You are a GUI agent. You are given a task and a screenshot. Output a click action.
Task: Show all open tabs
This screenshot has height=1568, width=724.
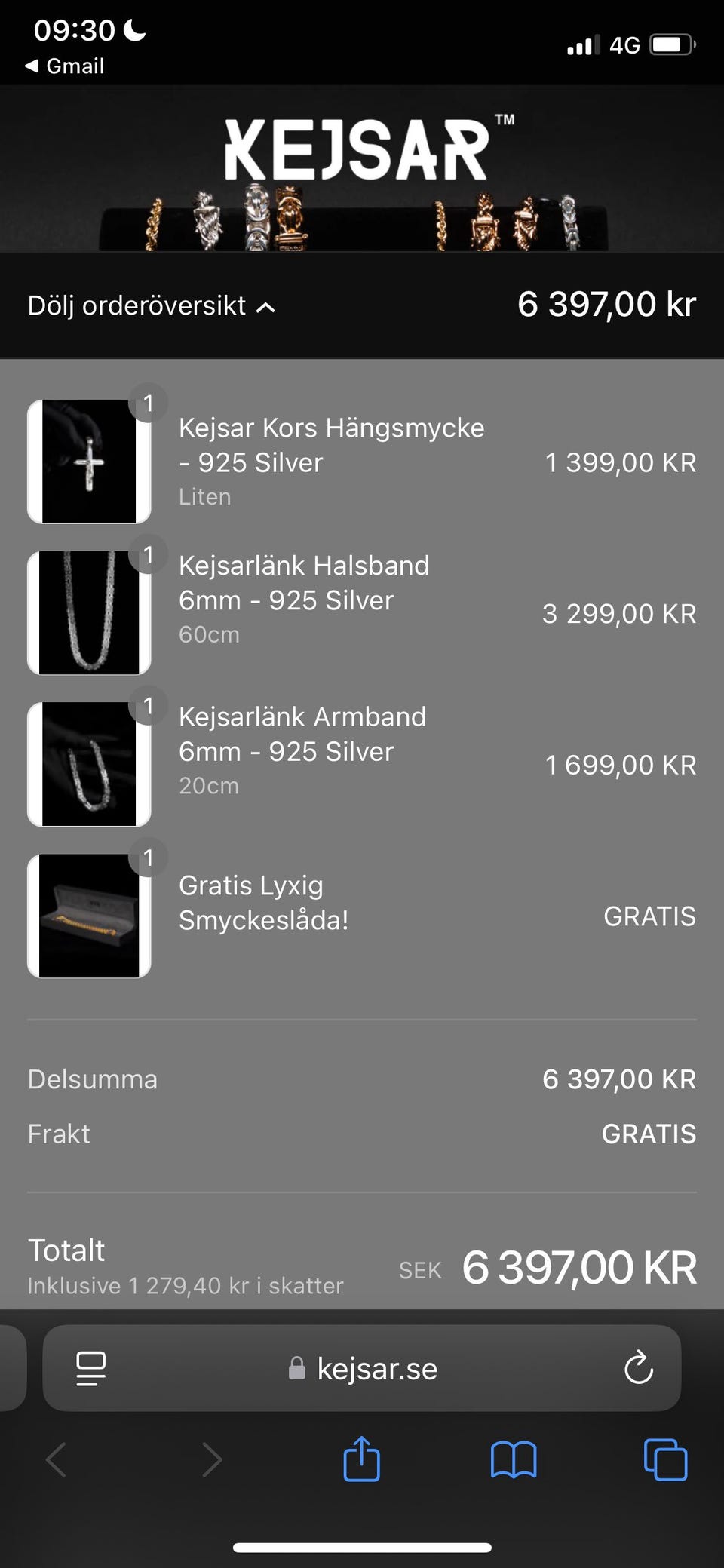[665, 1460]
